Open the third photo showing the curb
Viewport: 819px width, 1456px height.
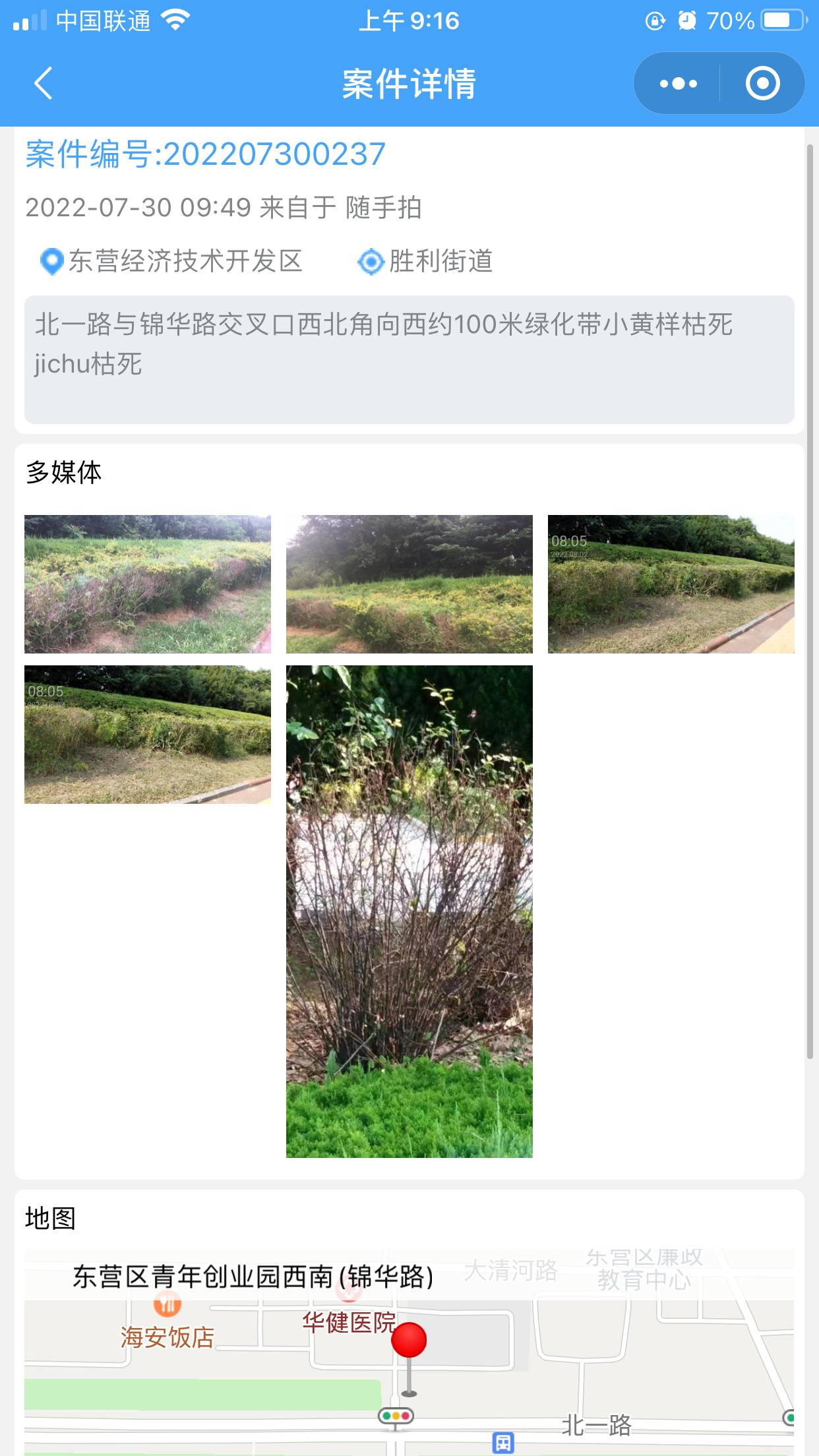pyautogui.click(x=671, y=584)
